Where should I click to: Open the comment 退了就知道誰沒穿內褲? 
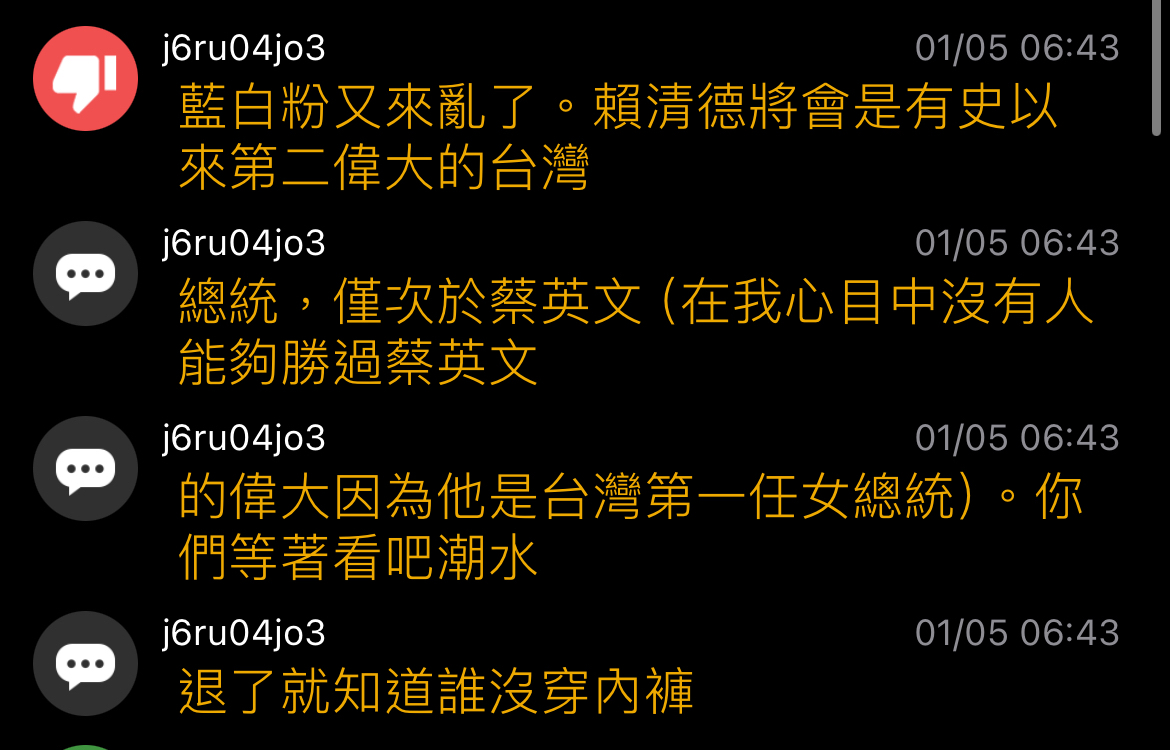pyautogui.click(x=436, y=692)
